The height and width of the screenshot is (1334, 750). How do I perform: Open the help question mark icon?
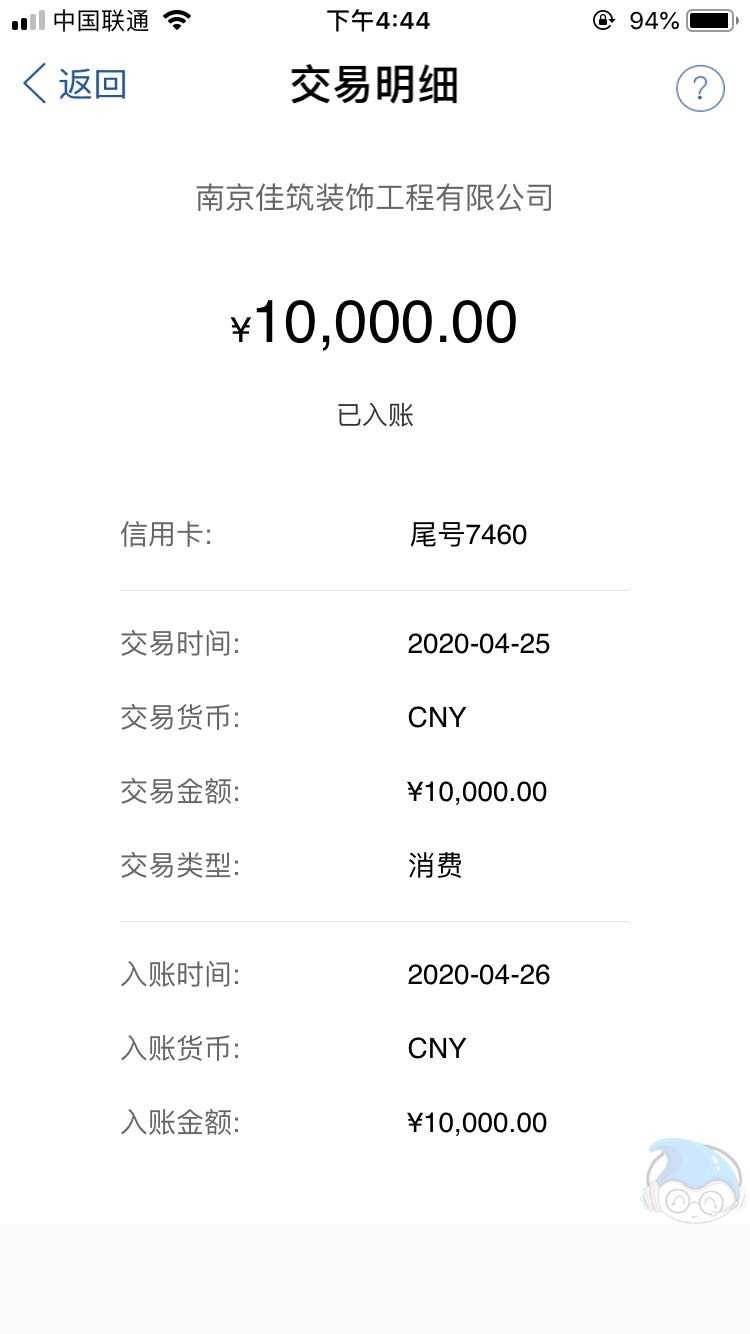(700, 89)
